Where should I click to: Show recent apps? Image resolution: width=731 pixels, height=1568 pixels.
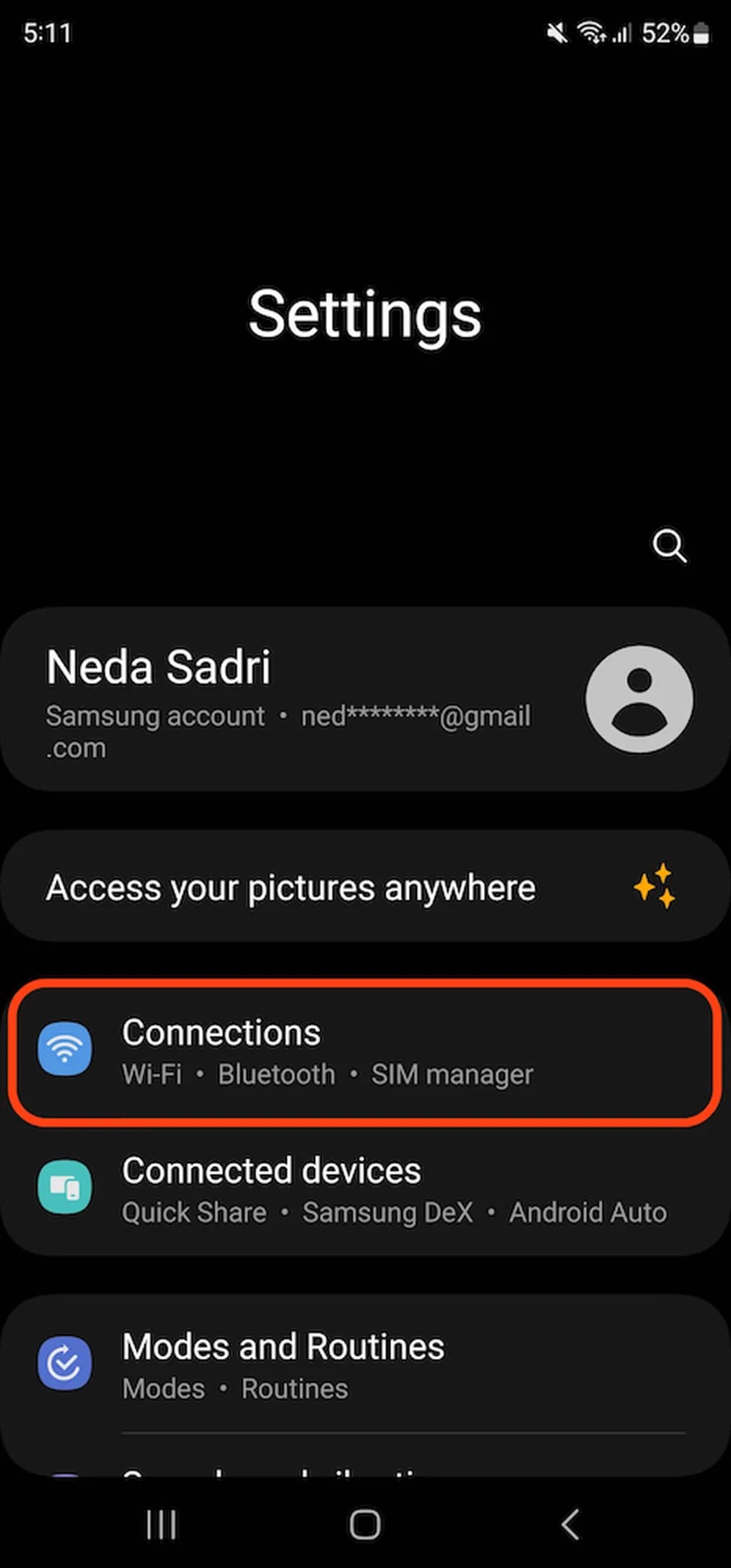(161, 1525)
